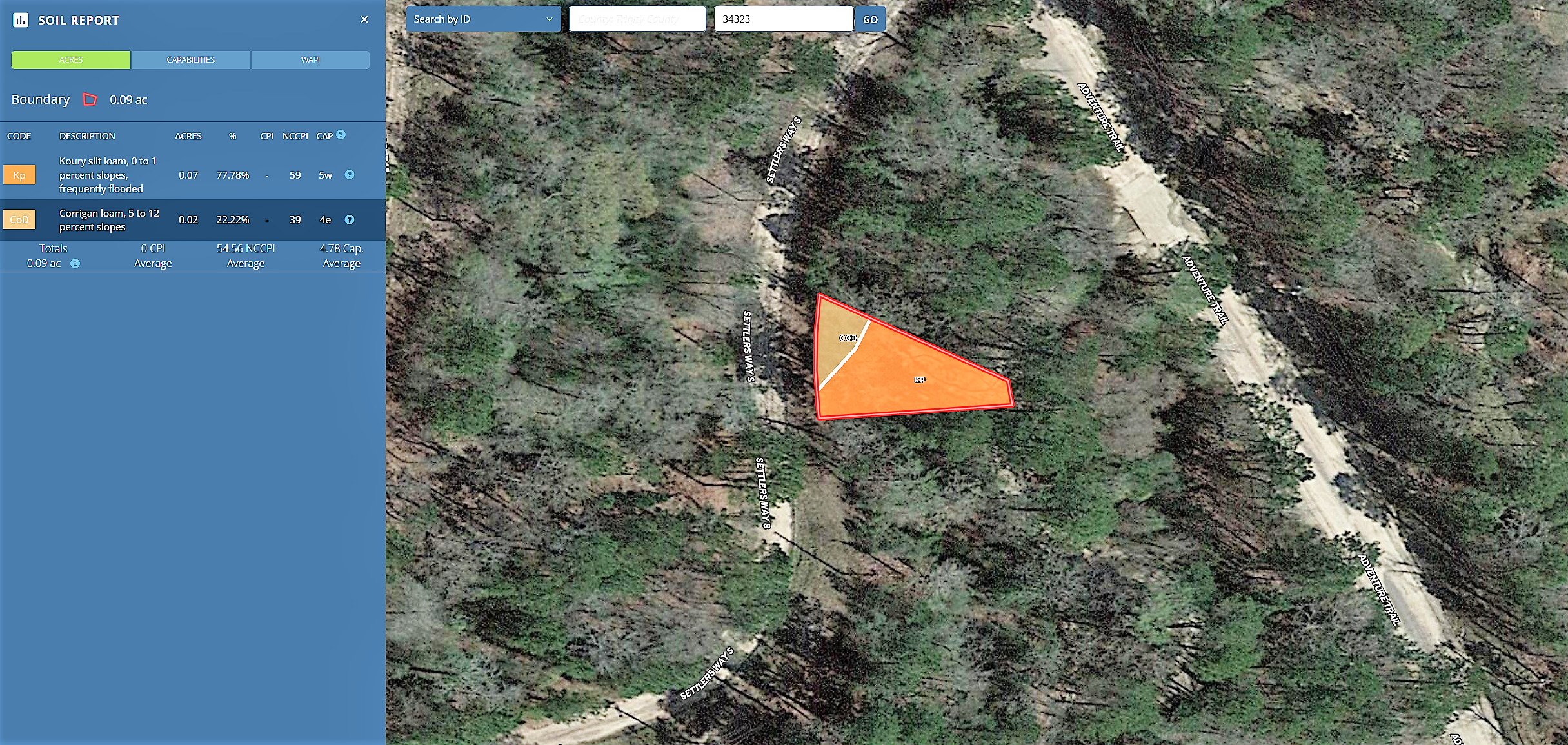Switch to the WAPI tab
This screenshot has width=1568, height=745.
(310, 60)
